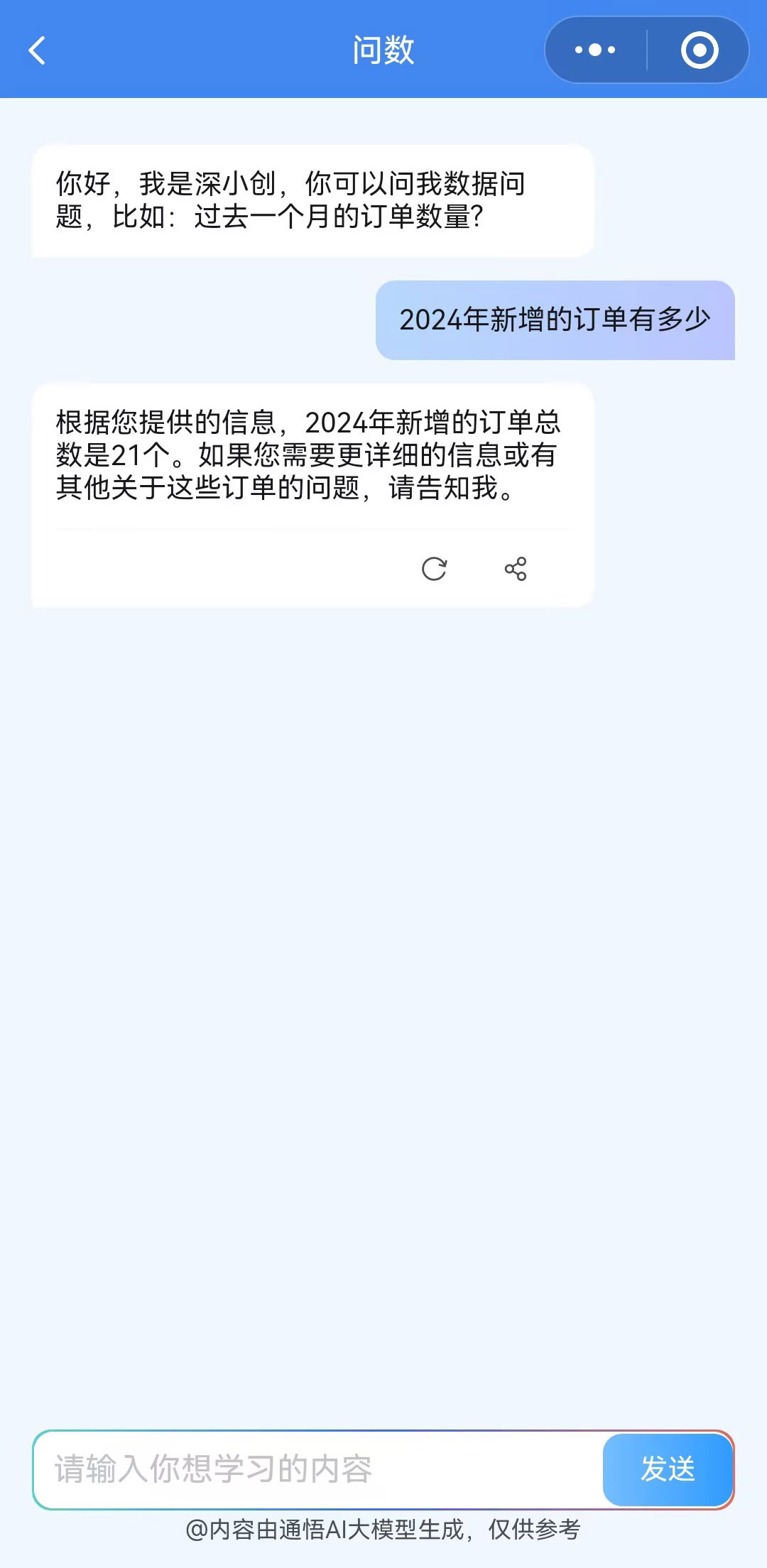Go back from the 问数 chat
Viewport: 767px width, 1568px height.
pos(37,50)
